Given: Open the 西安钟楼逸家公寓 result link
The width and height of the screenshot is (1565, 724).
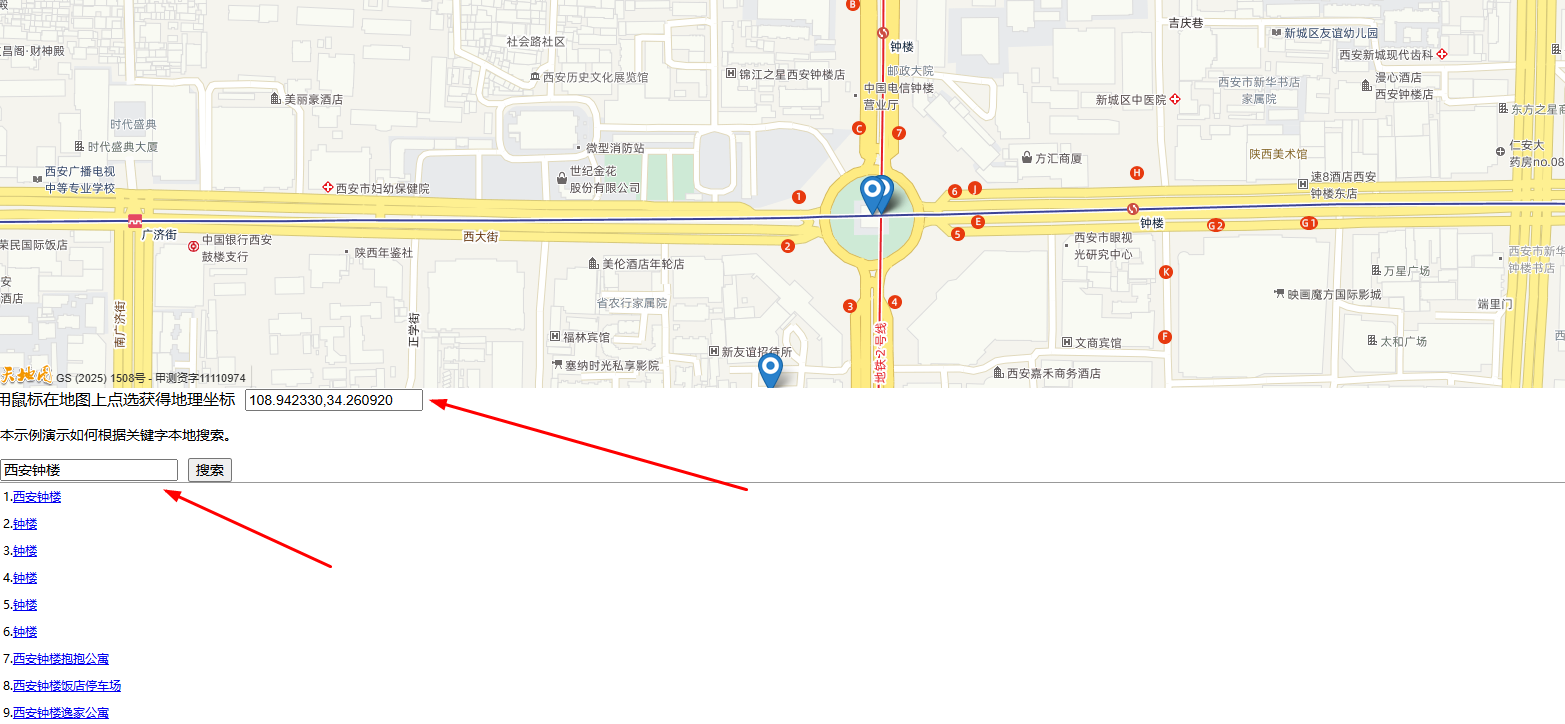Looking at the screenshot, I should click(61, 713).
